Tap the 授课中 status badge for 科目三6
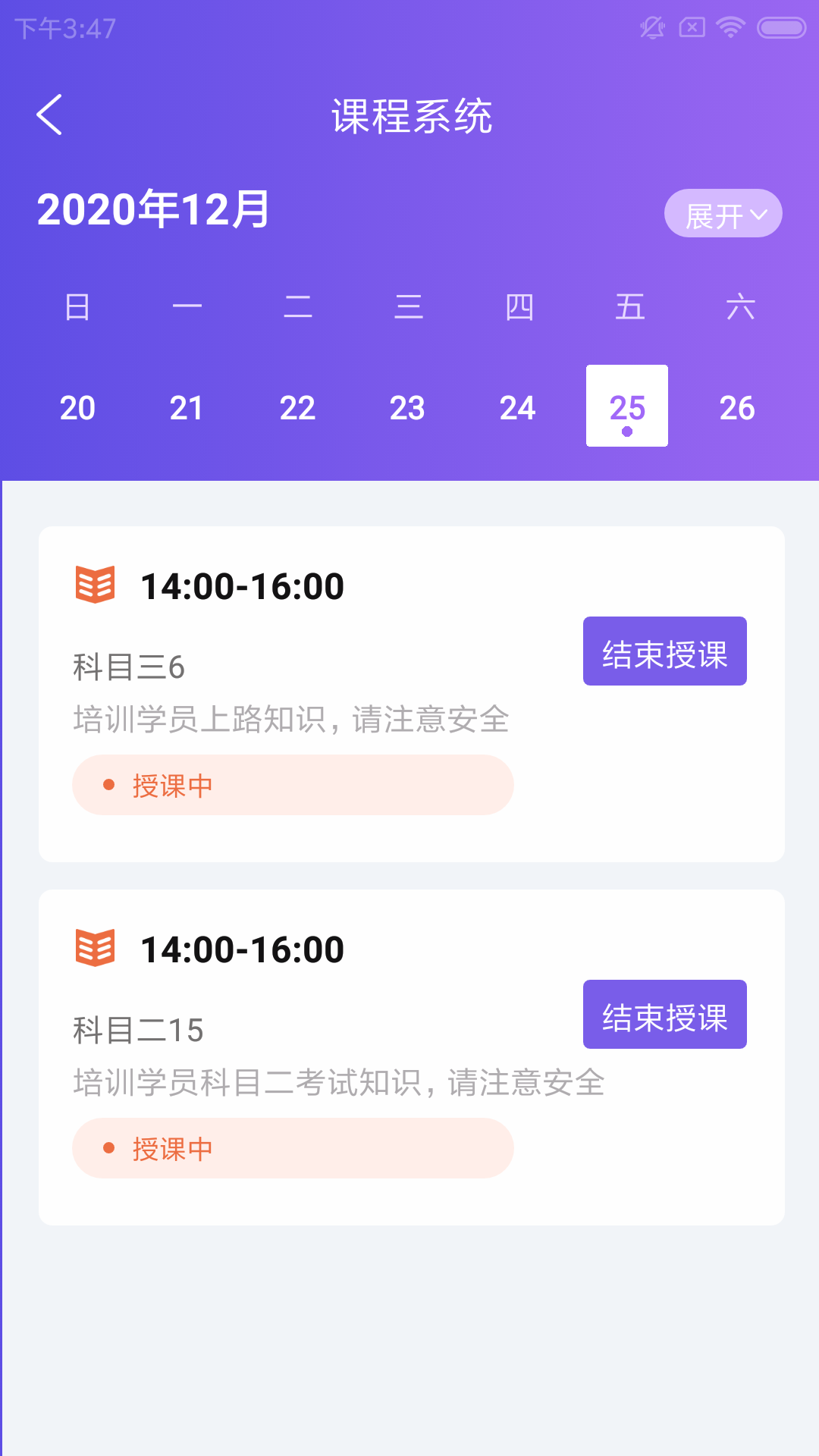819x1456 pixels. coord(293,786)
